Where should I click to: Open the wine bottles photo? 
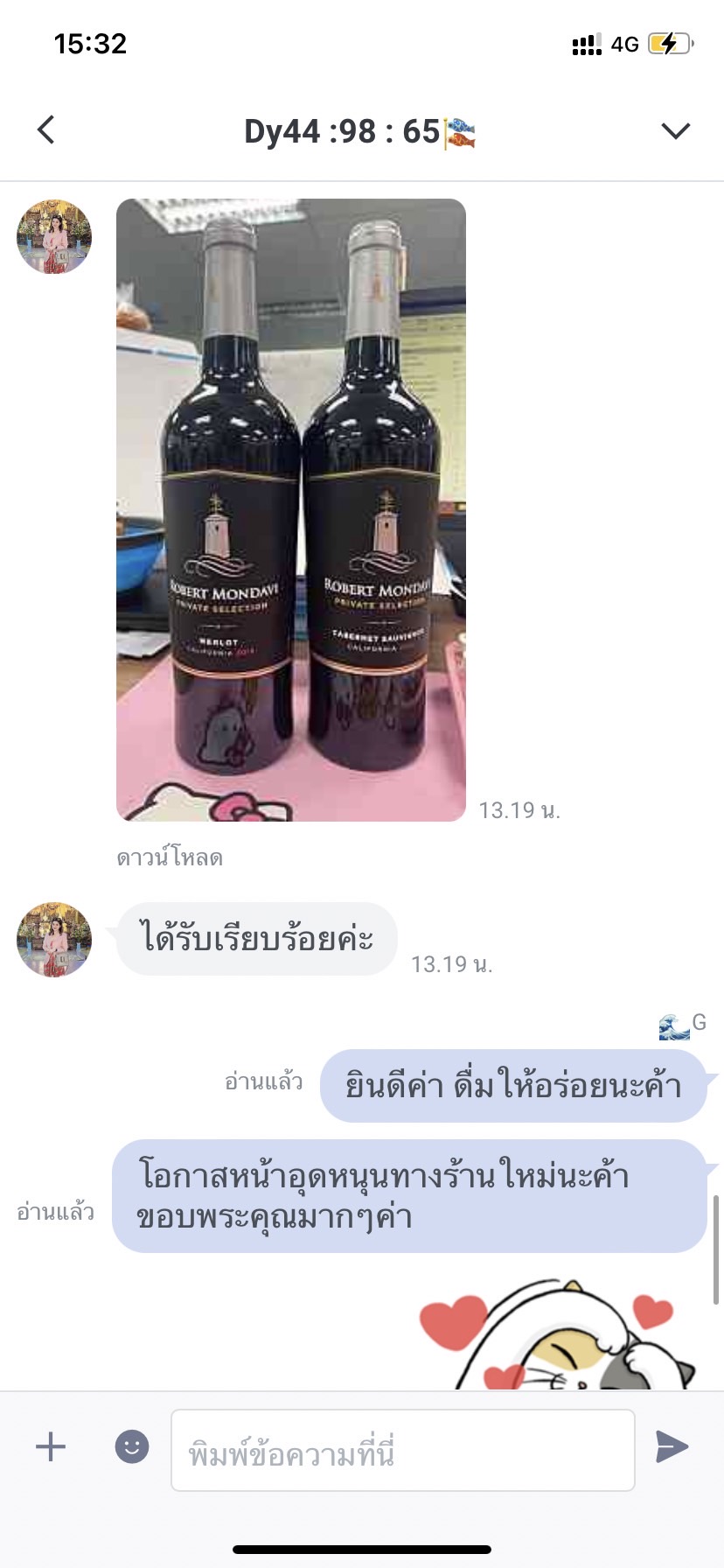click(x=291, y=509)
